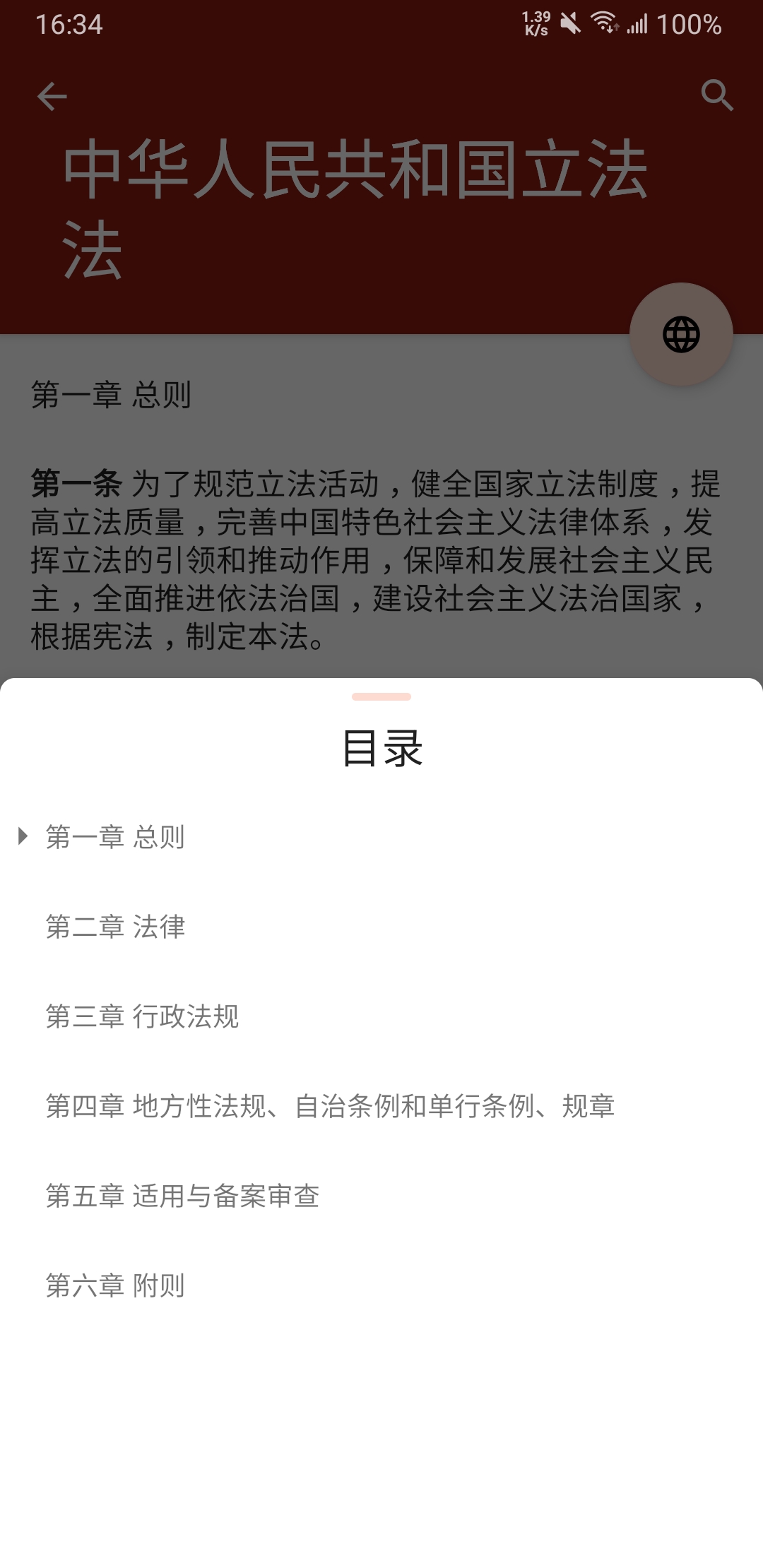
Task: Jump to 第二章 法律
Action: 115,927
